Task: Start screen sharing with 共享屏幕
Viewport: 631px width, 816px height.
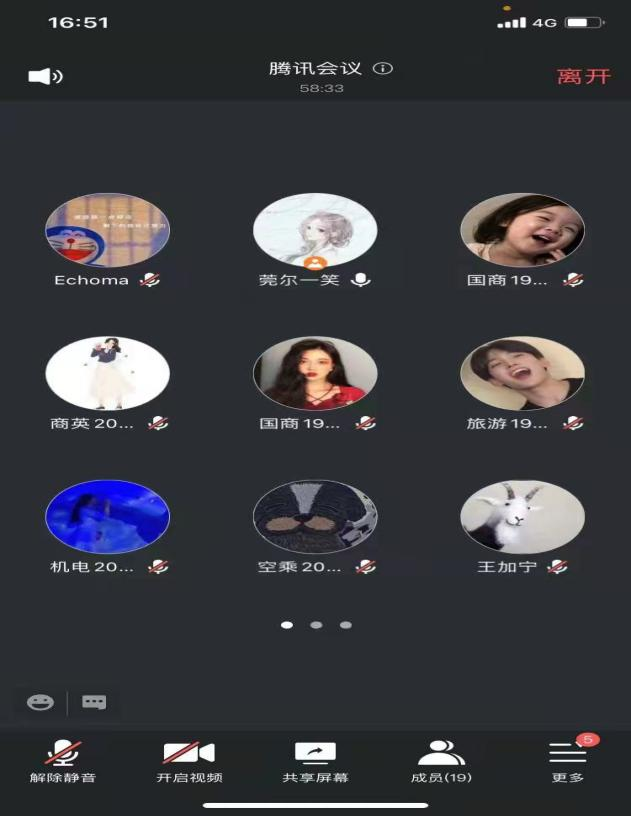Action: pos(315,761)
